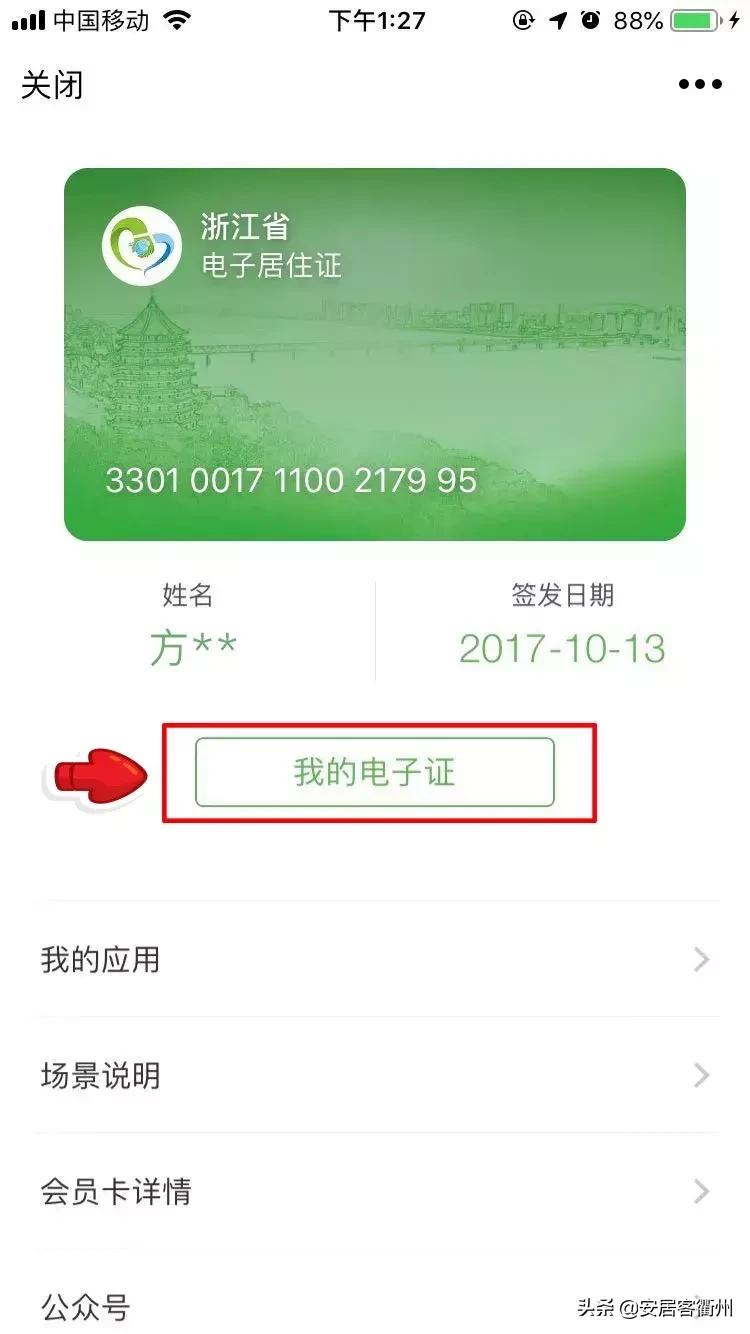Expand 场景说明 using its chevron
The width and height of the screenshot is (750, 1334).
click(x=701, y=1076)
